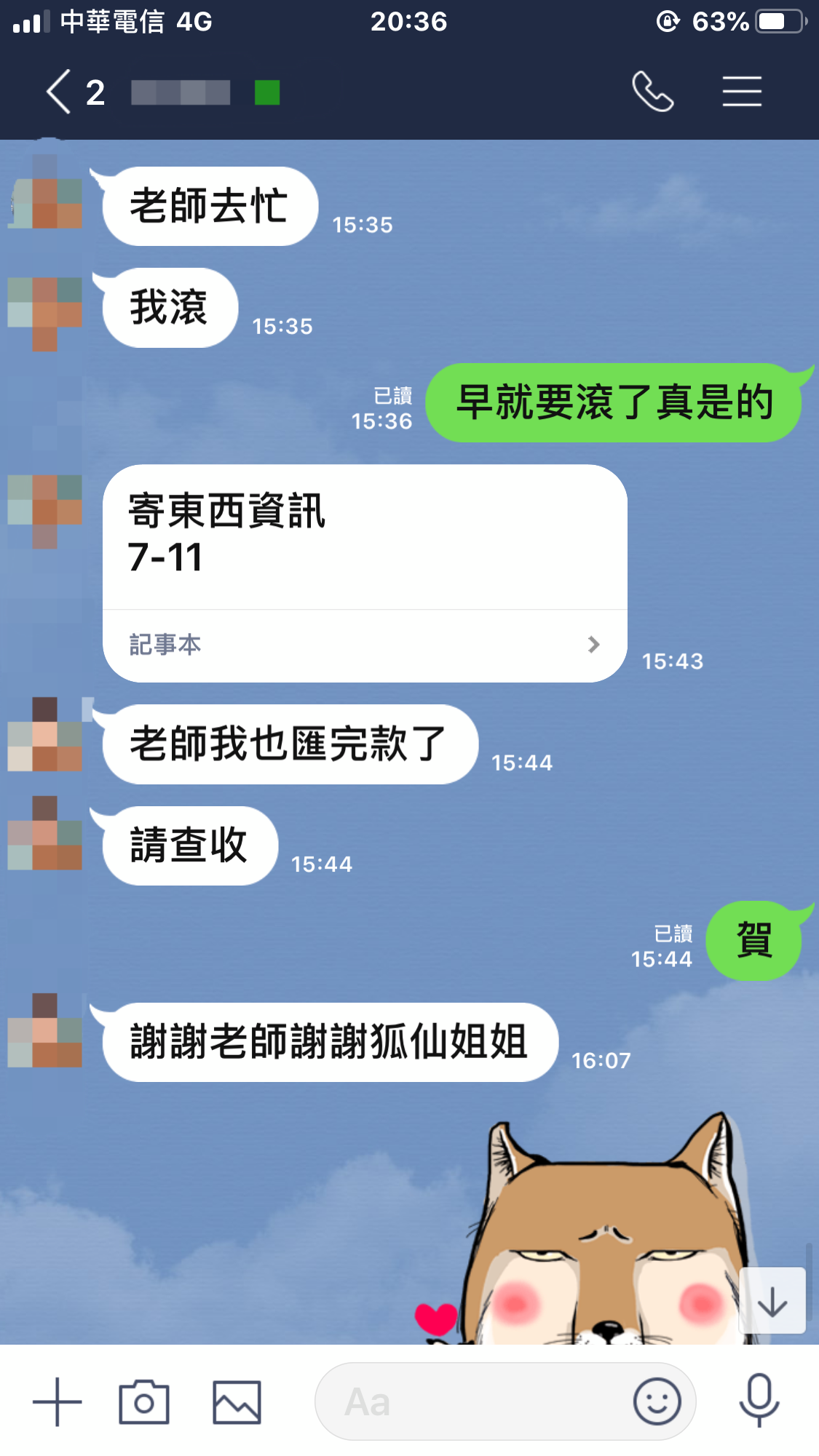Open the 記事本 note link
The width and height of the screenshot is (819, 1456).
pos(364,645)
